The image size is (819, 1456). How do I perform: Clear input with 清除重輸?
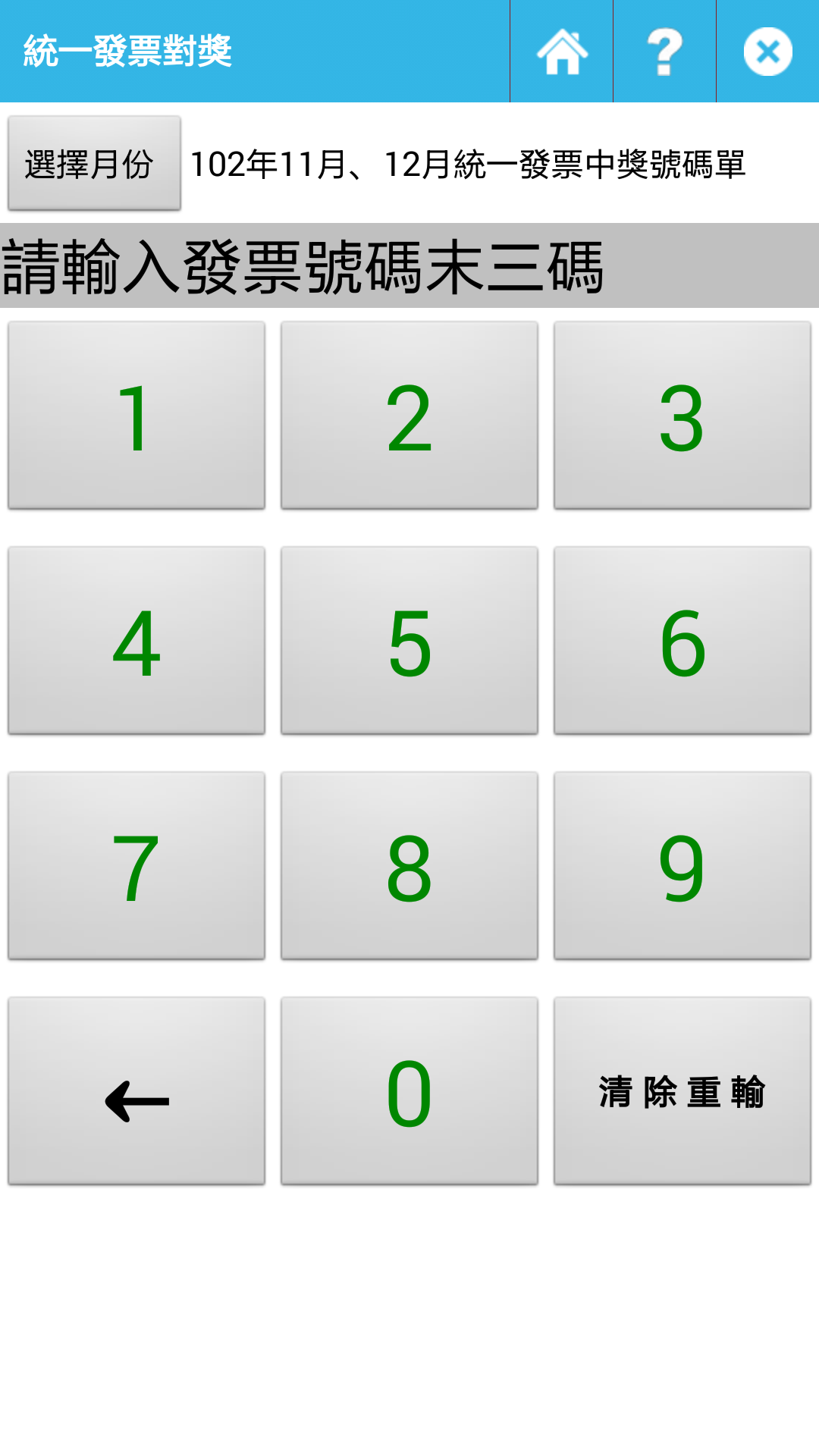point(682,1091)
